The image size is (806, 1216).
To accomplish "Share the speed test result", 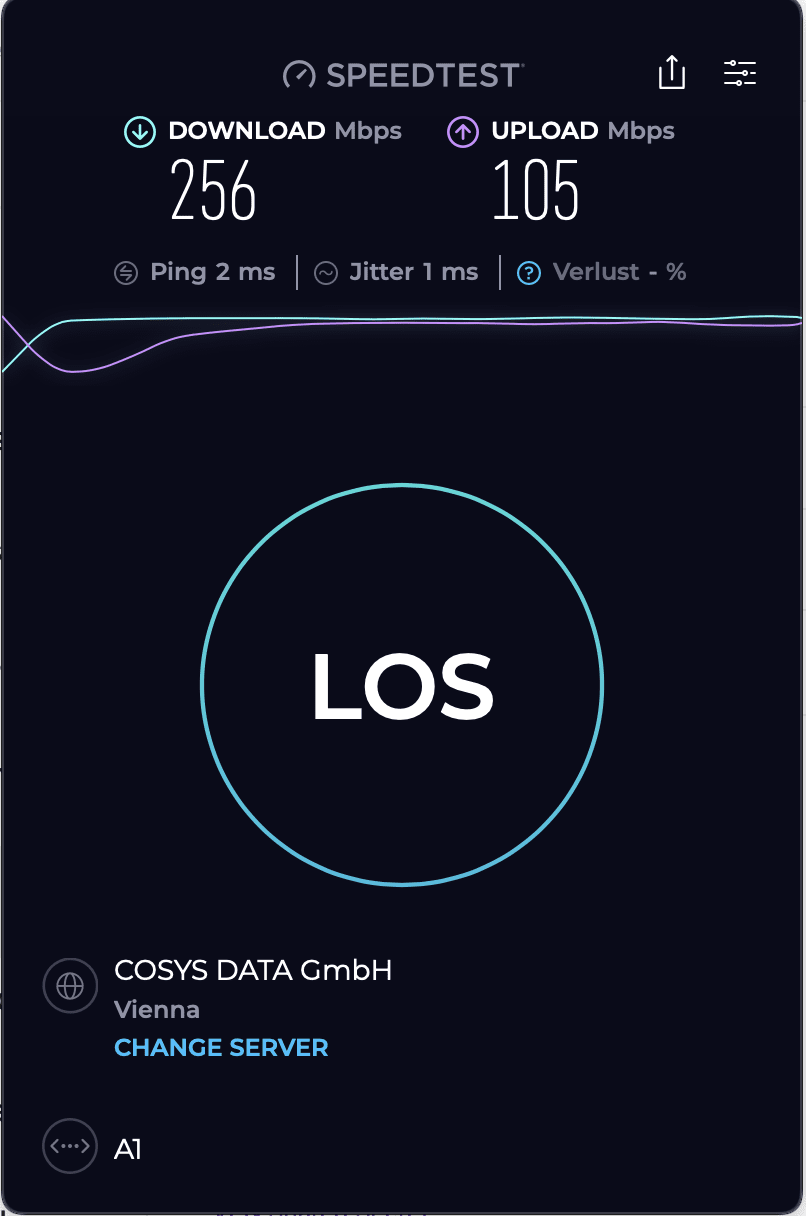I will point(672,73).
